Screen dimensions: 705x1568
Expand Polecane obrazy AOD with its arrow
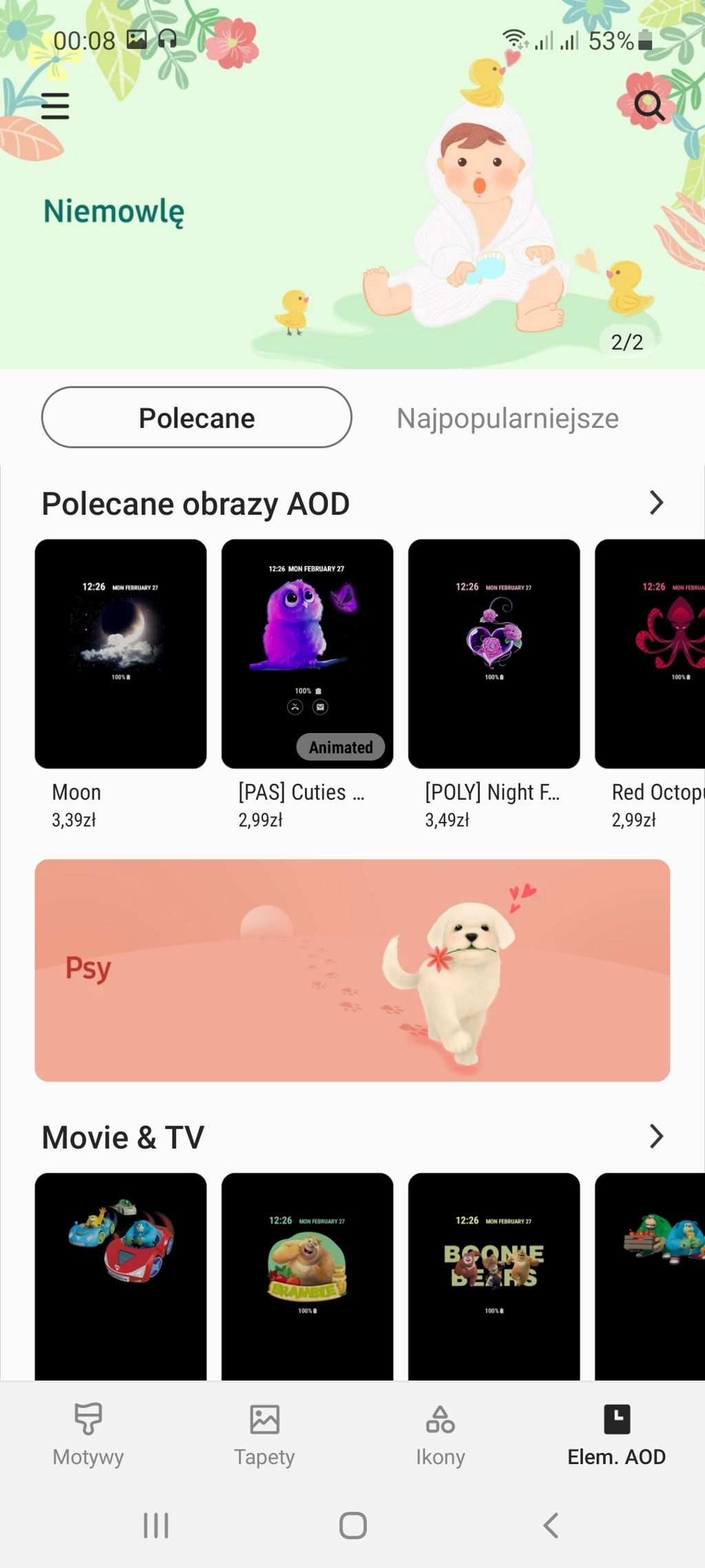pos(656,503)
